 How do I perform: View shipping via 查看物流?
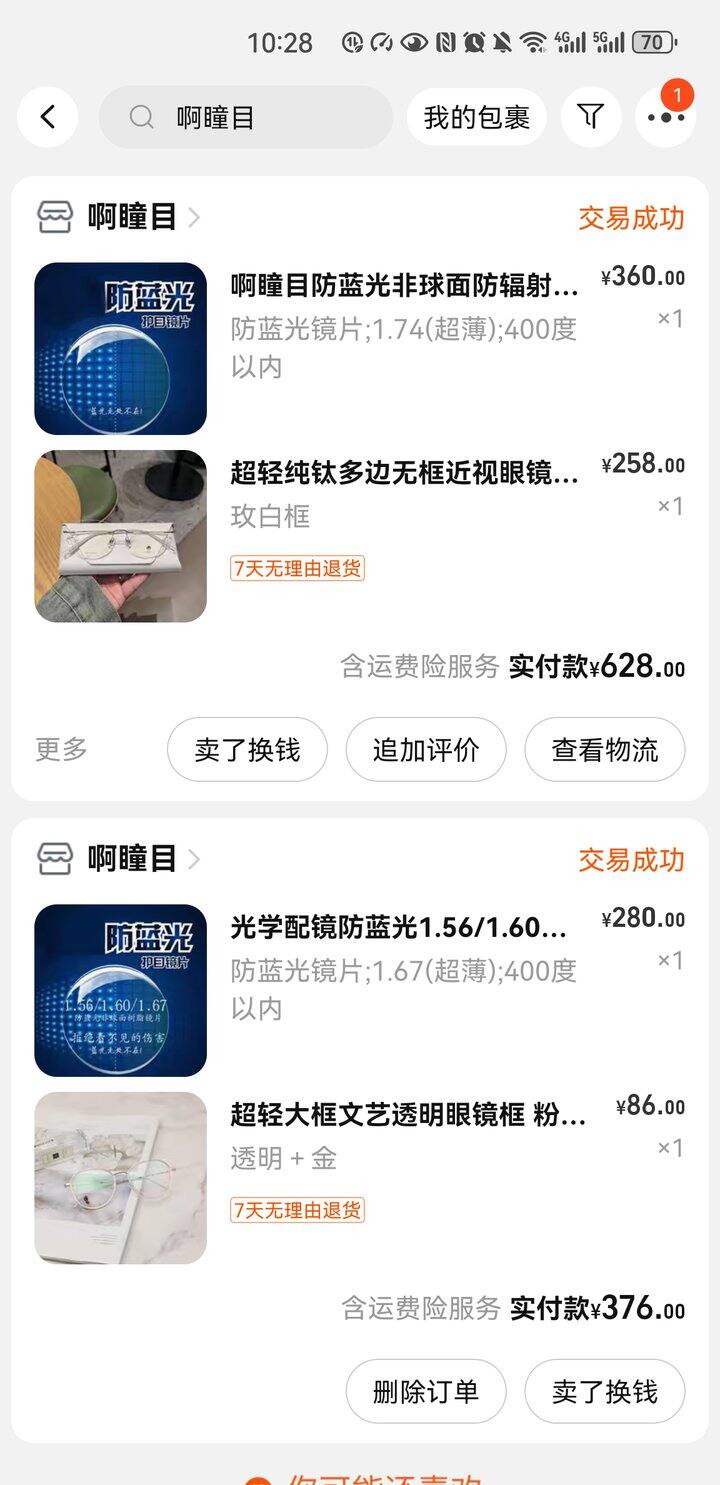coord(605,749)
